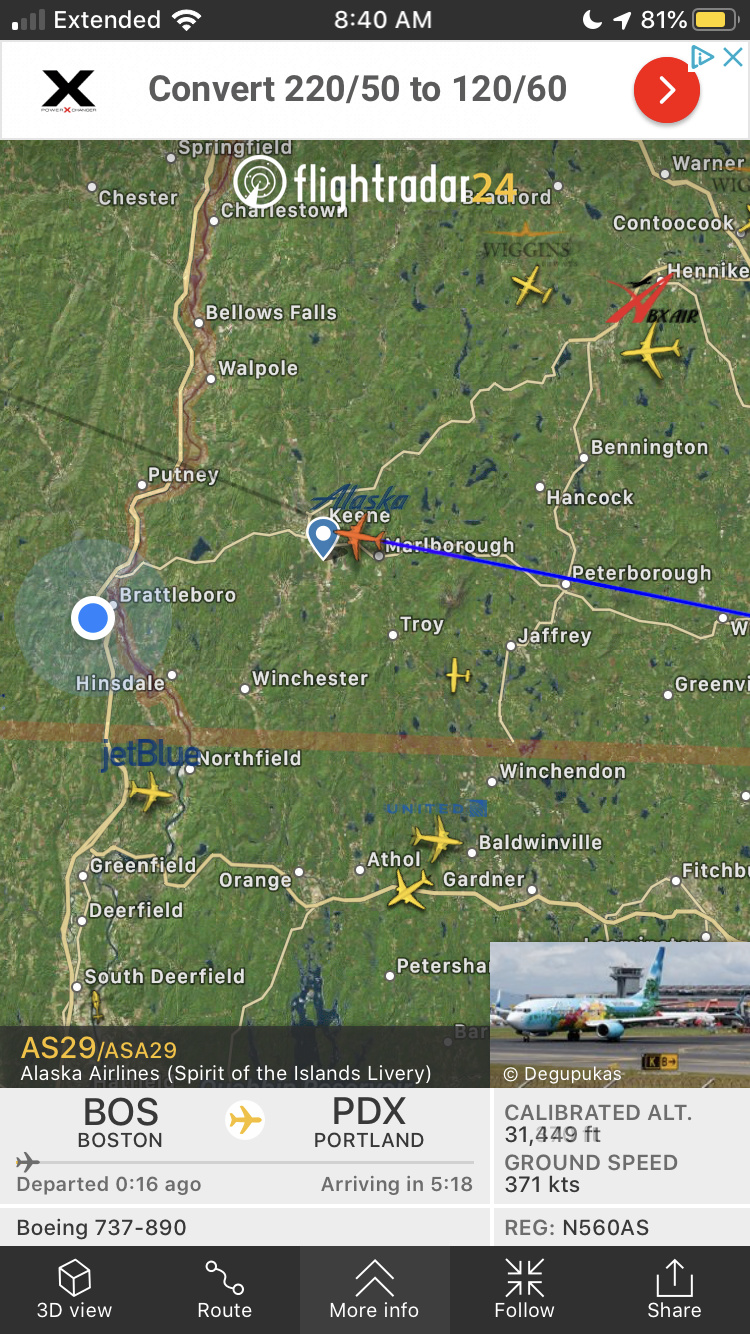Image resolution: width=750 pixels, height=1334 pixels.
Task: Select the jetBlue plane near Northfield
Action: tap(151, 793)
